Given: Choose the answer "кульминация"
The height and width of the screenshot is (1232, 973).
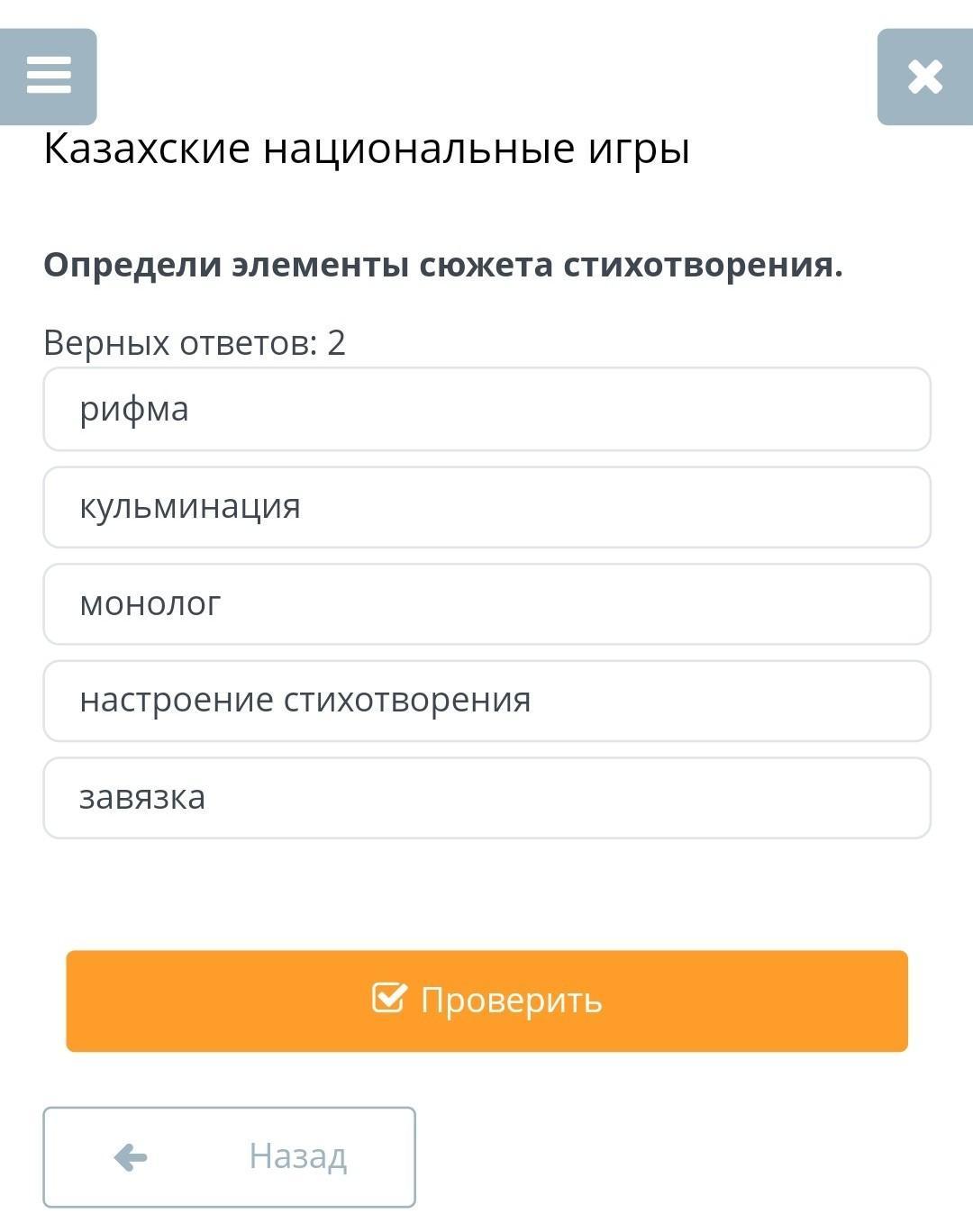Looking at the screenshot, I should [x=486, y=507].
